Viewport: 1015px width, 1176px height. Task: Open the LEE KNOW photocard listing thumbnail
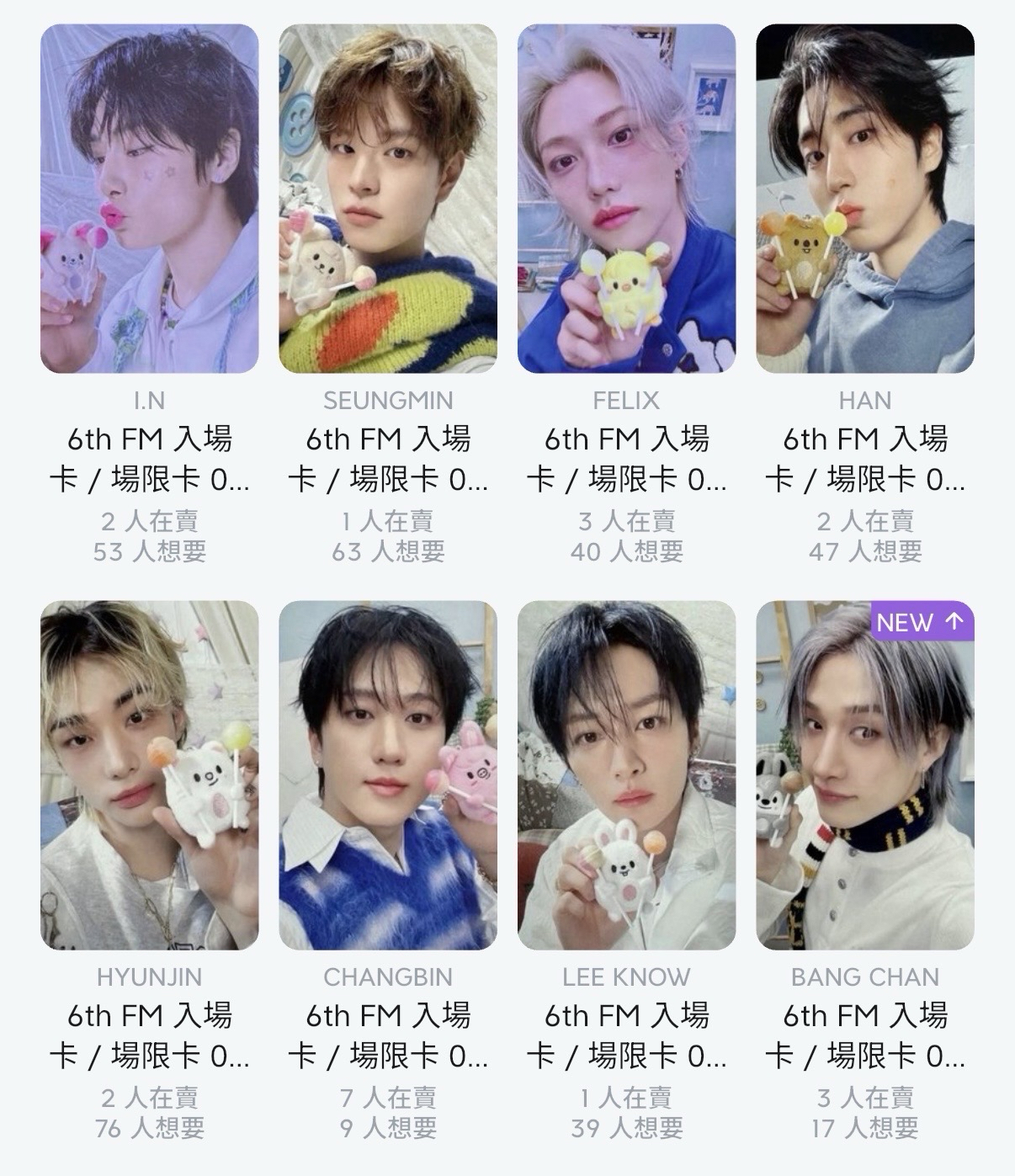(x=625, y=779)
